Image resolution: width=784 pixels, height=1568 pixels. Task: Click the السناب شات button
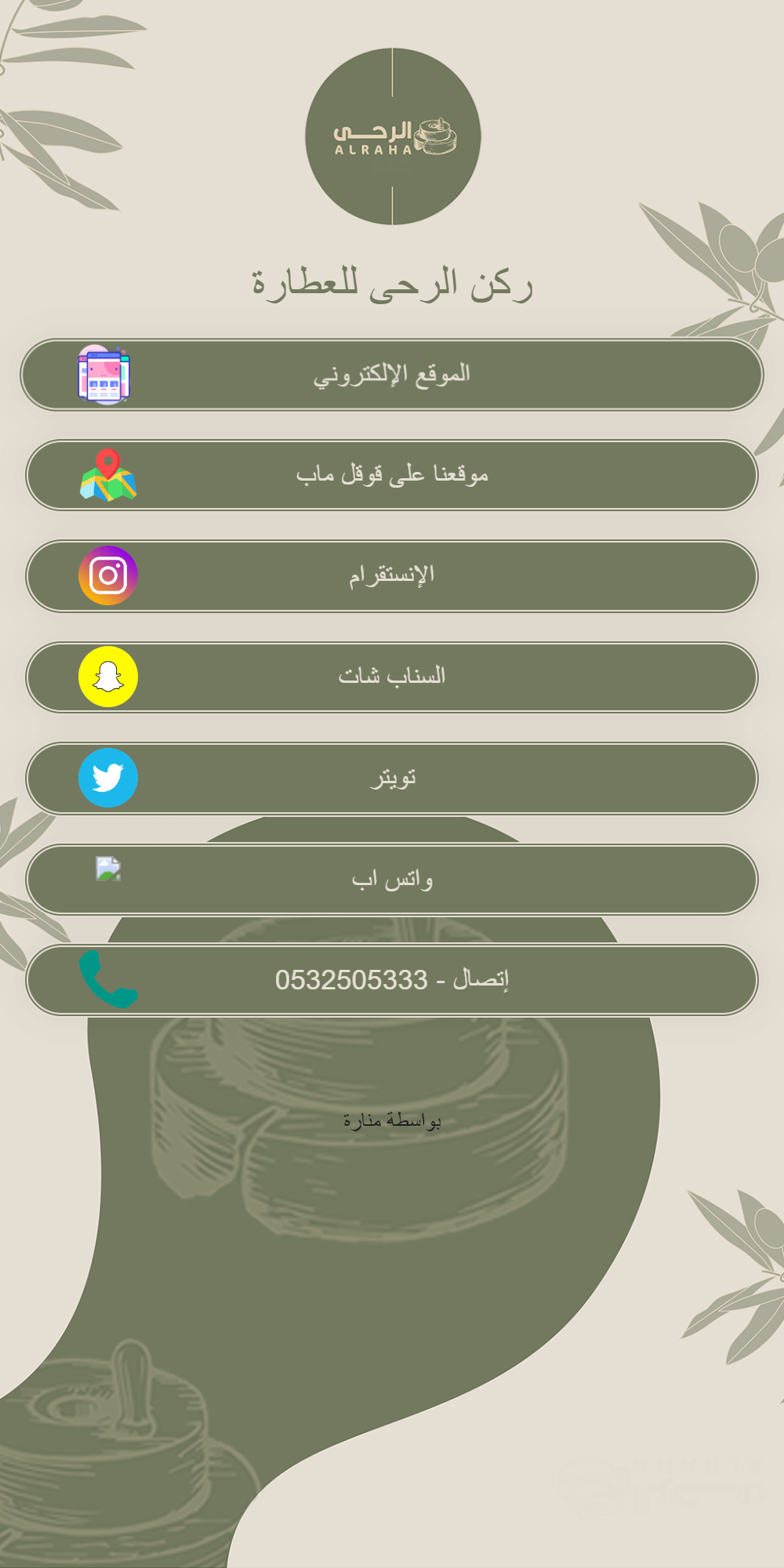tap(392, 677)
